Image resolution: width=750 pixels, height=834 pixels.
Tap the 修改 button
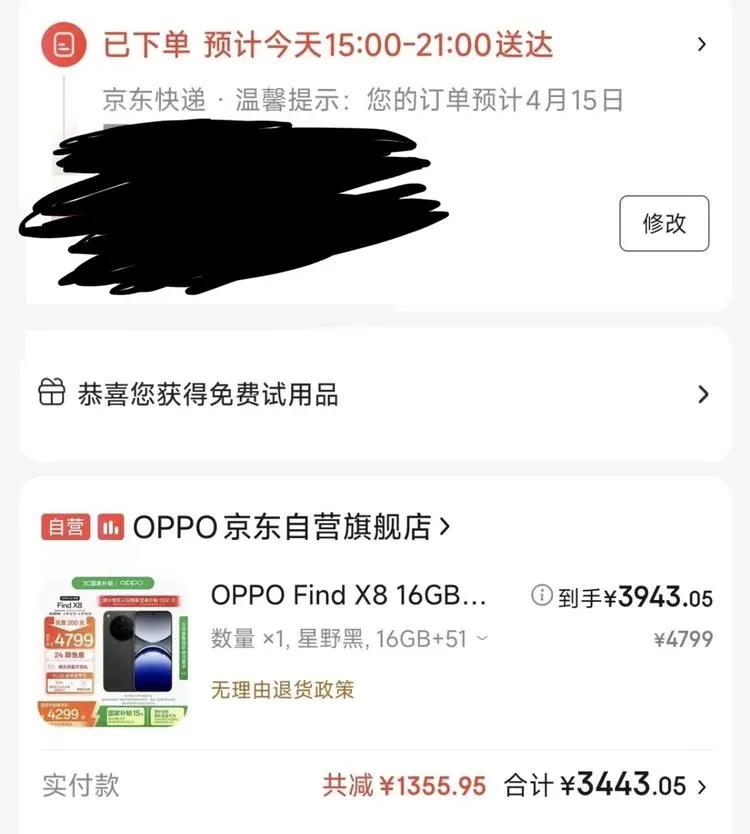pos(664,223)
